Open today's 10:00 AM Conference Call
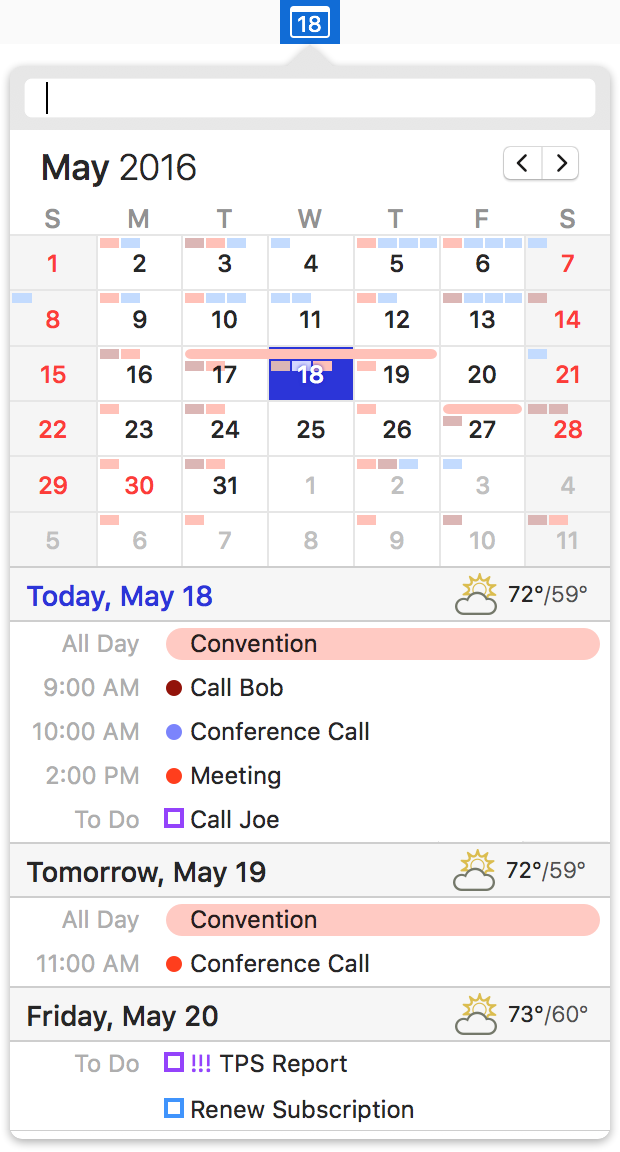Image resolution: width=620 pixels, height=1152 pixels. coord(279,732)
